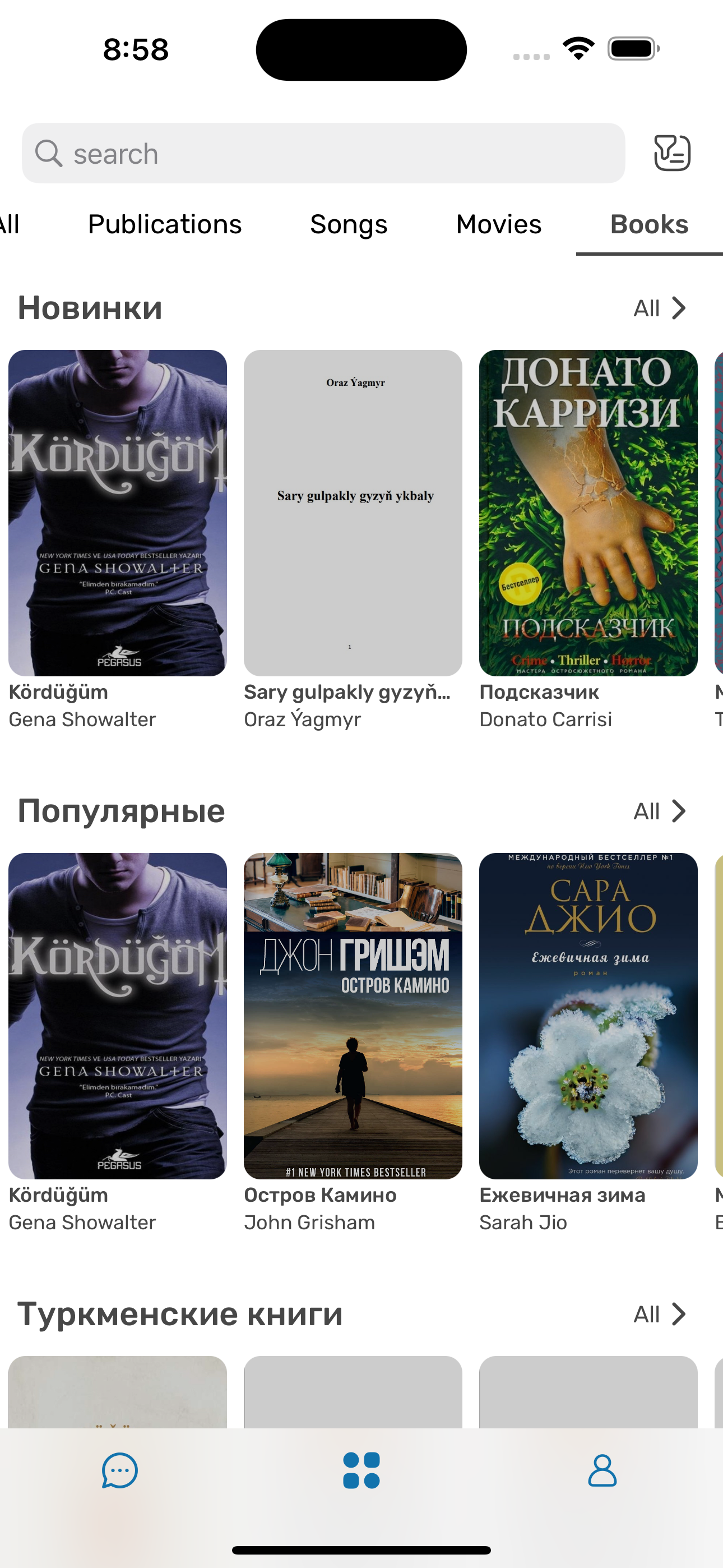Image resolution: width=723 pixels, height=1568 pixels.
Task: Switch to the Publications tab
Action: [x=165, y=225]
